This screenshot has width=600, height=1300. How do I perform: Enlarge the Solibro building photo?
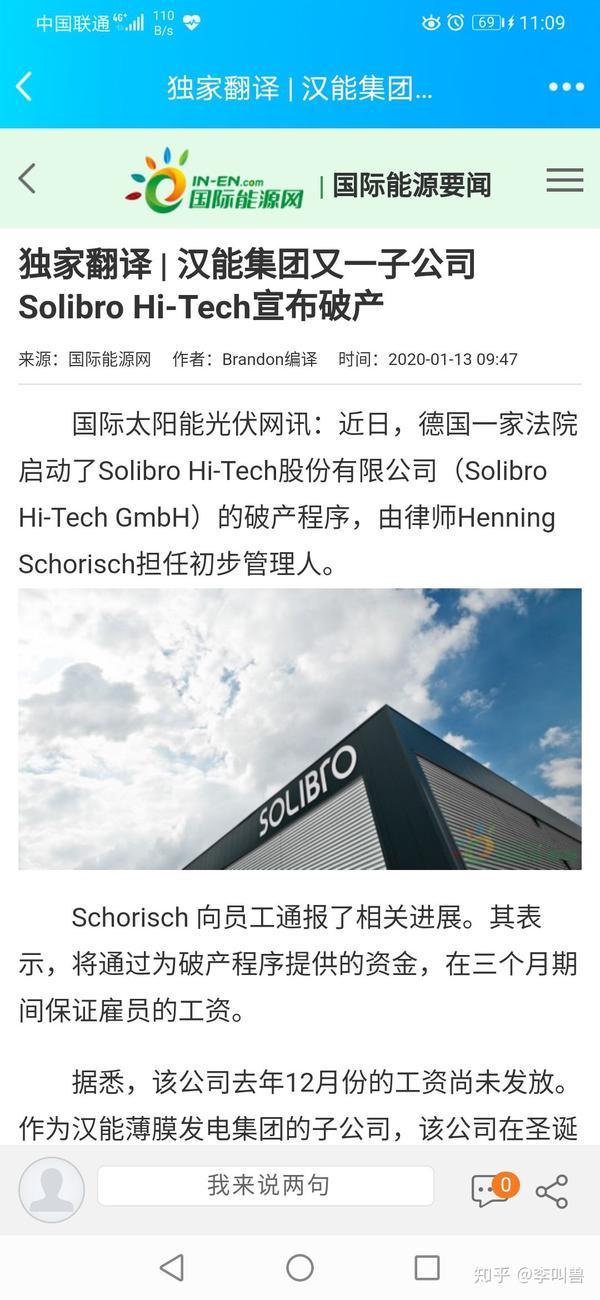(x=300, y=729)
